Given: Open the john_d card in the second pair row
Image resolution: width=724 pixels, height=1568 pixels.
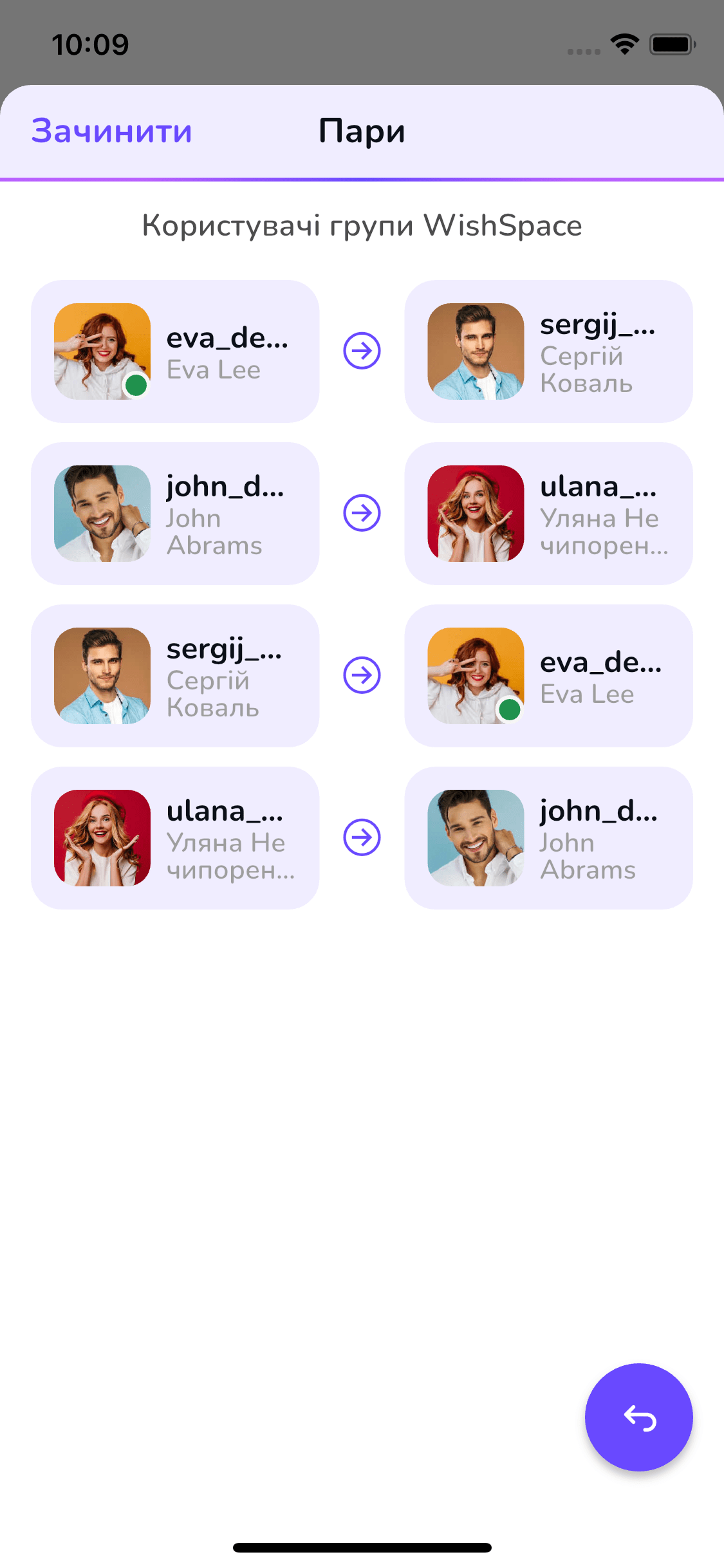Looking at the screenshot, I should (175, 514).
